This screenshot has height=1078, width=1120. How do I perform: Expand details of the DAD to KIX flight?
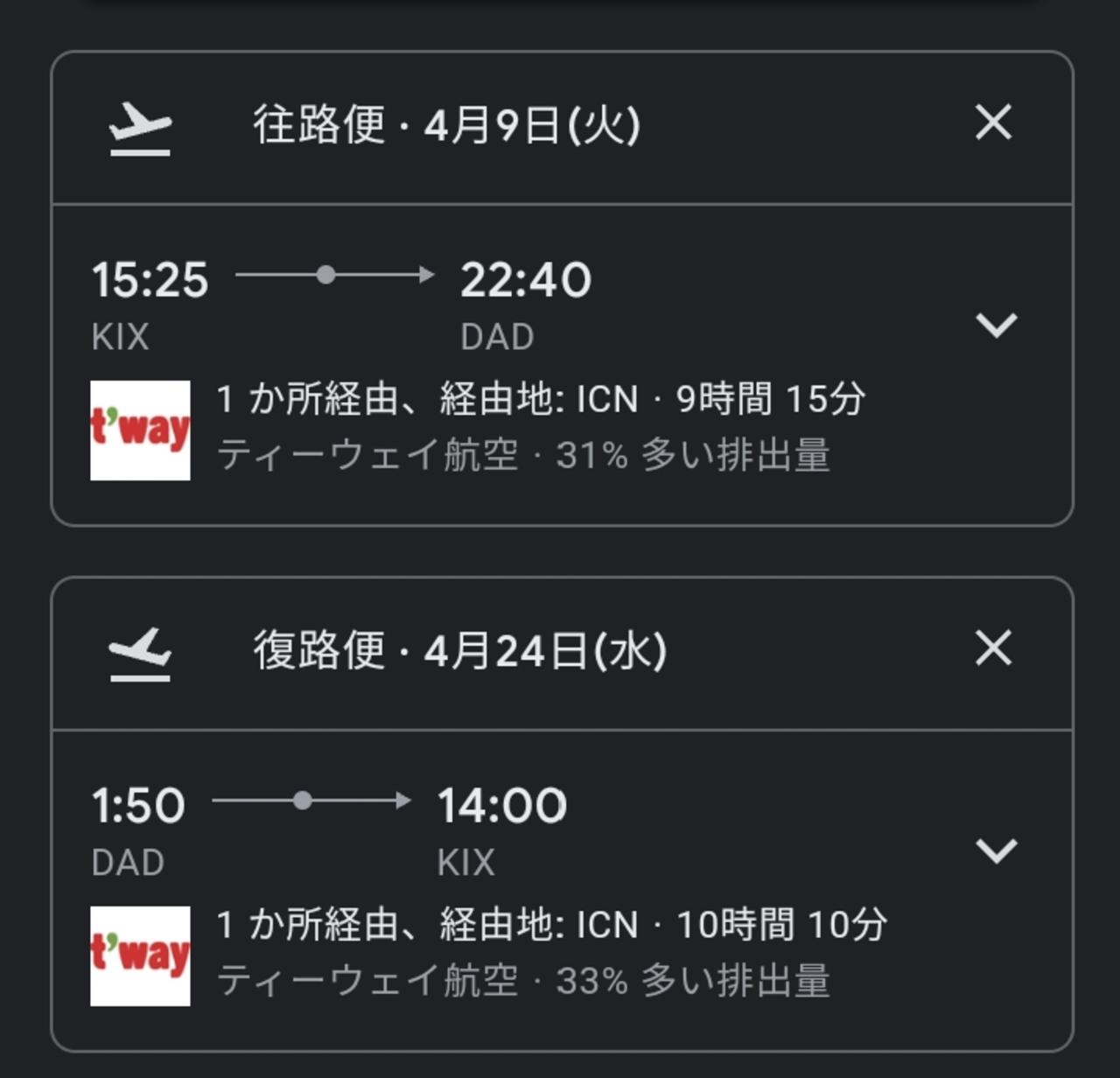tap(997, 850)
